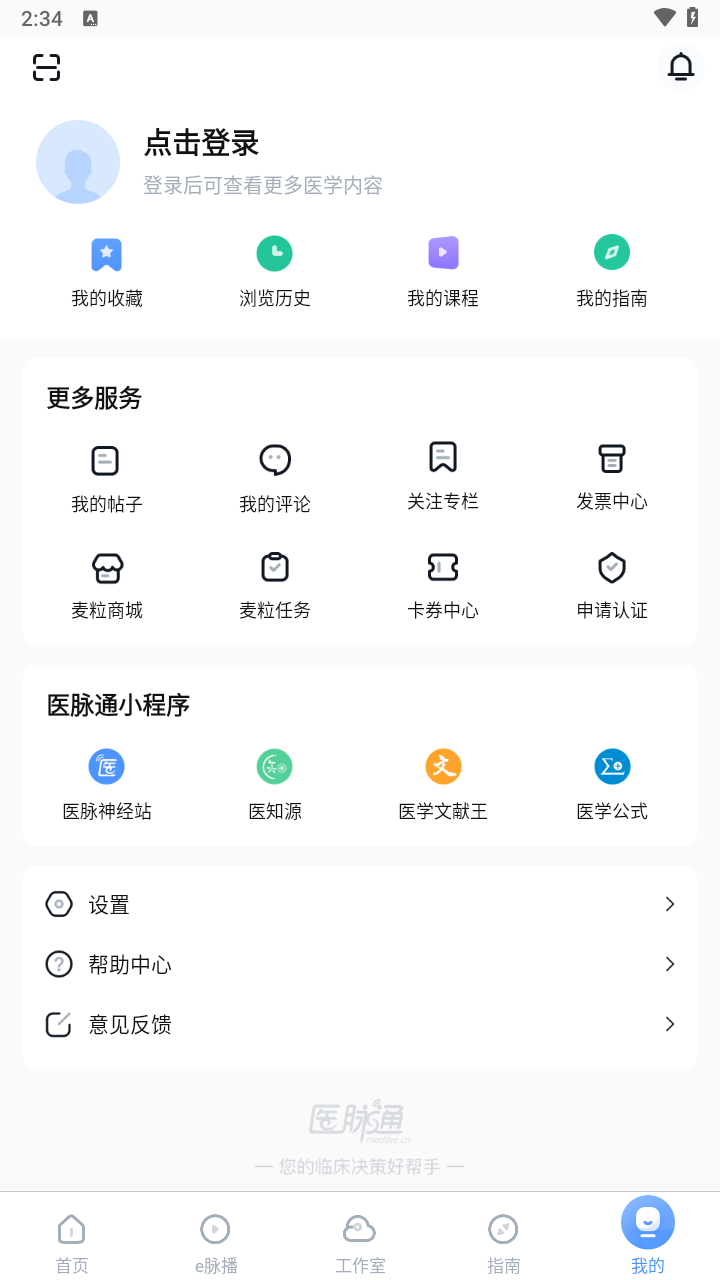Switch to the 工作室 tab
The image size is (720, 1280).
pos(360,1242)
